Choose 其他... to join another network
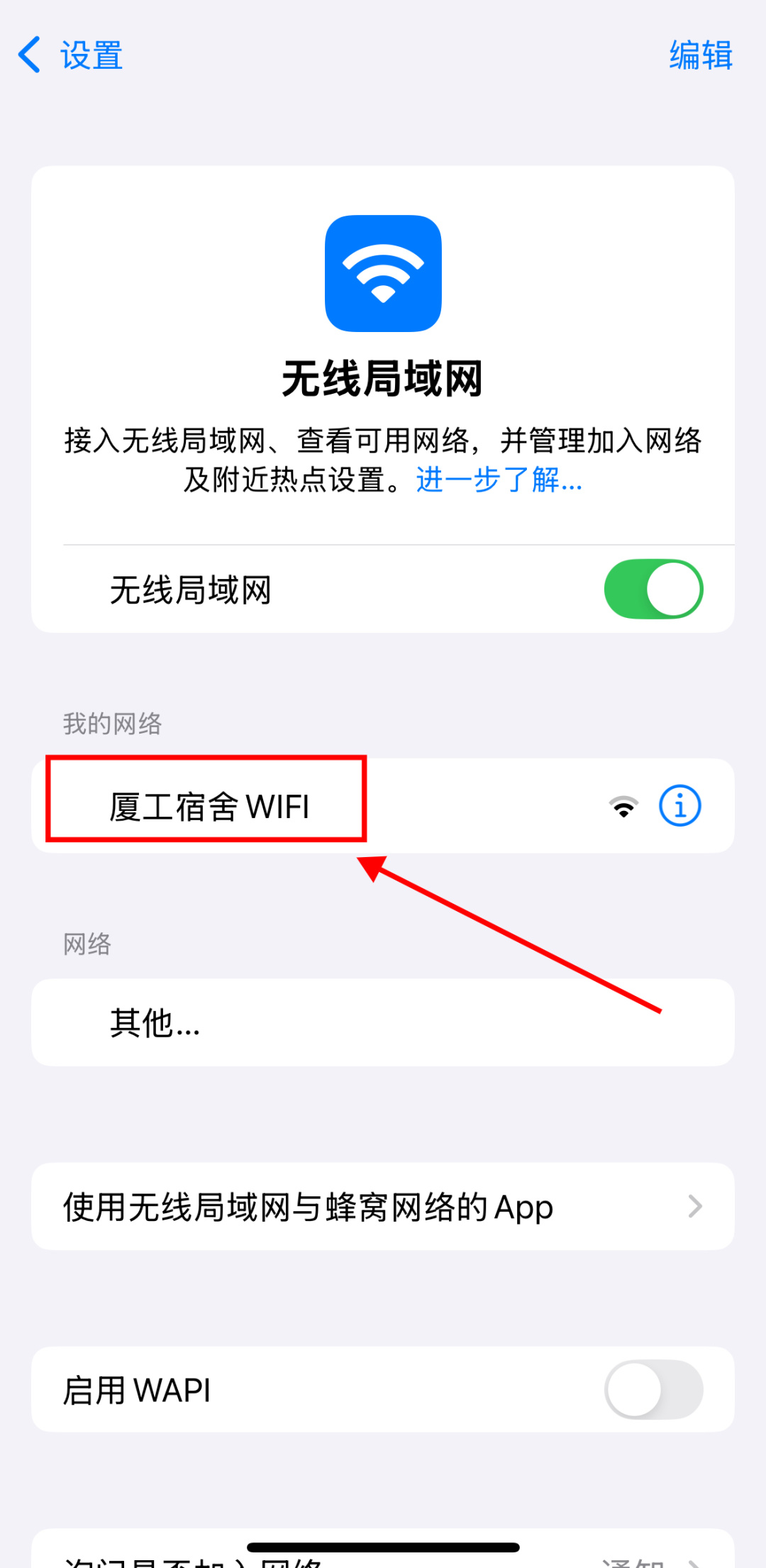This screenshot has width=766, height=1568. coord(156,1022)
